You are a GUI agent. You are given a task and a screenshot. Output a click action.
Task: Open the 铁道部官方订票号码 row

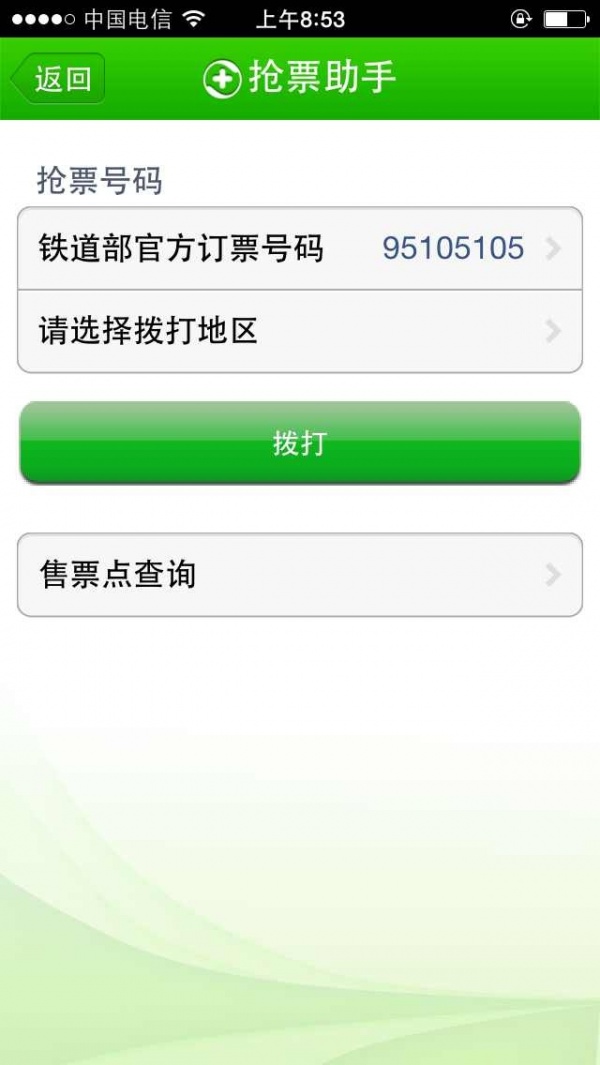click(x=300, y=248)
